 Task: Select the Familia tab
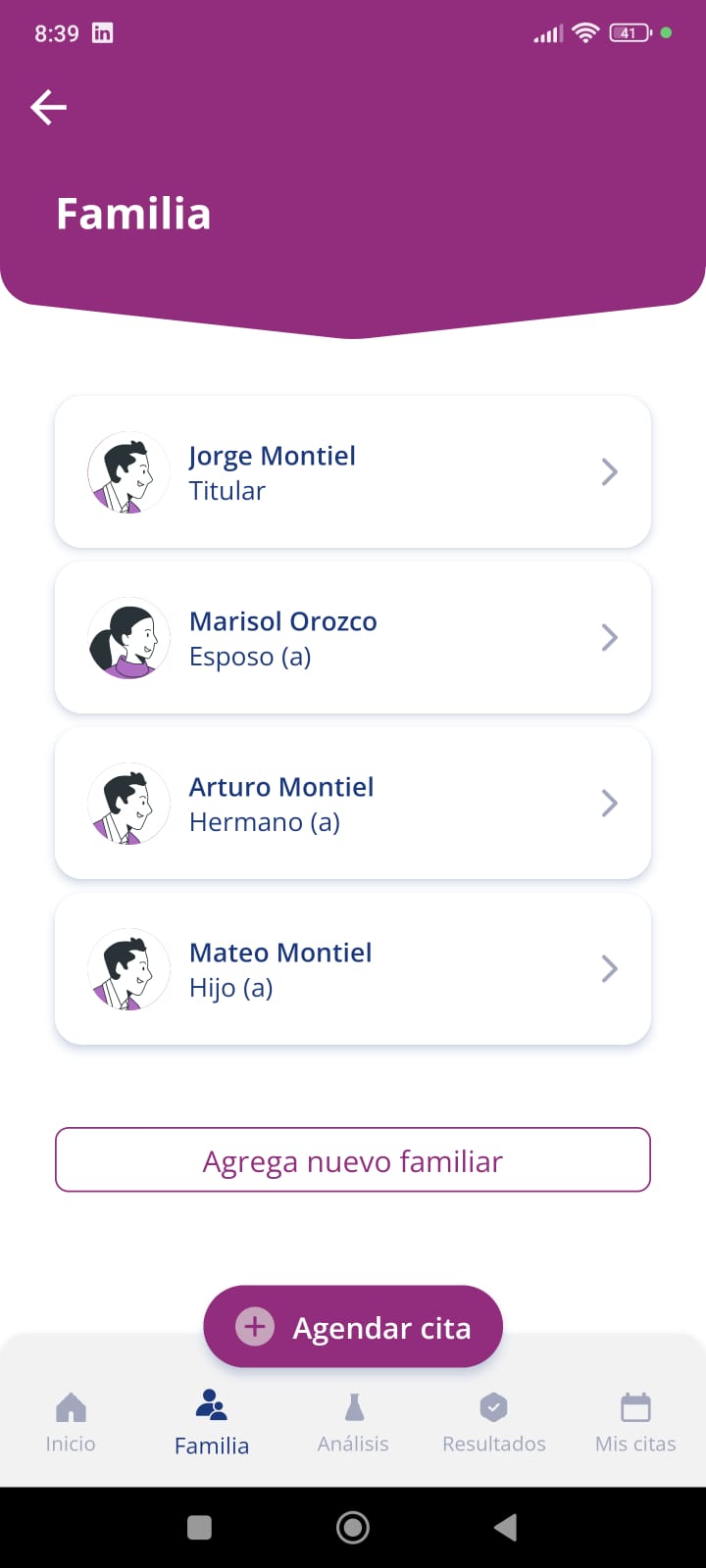coord(212,1423)
